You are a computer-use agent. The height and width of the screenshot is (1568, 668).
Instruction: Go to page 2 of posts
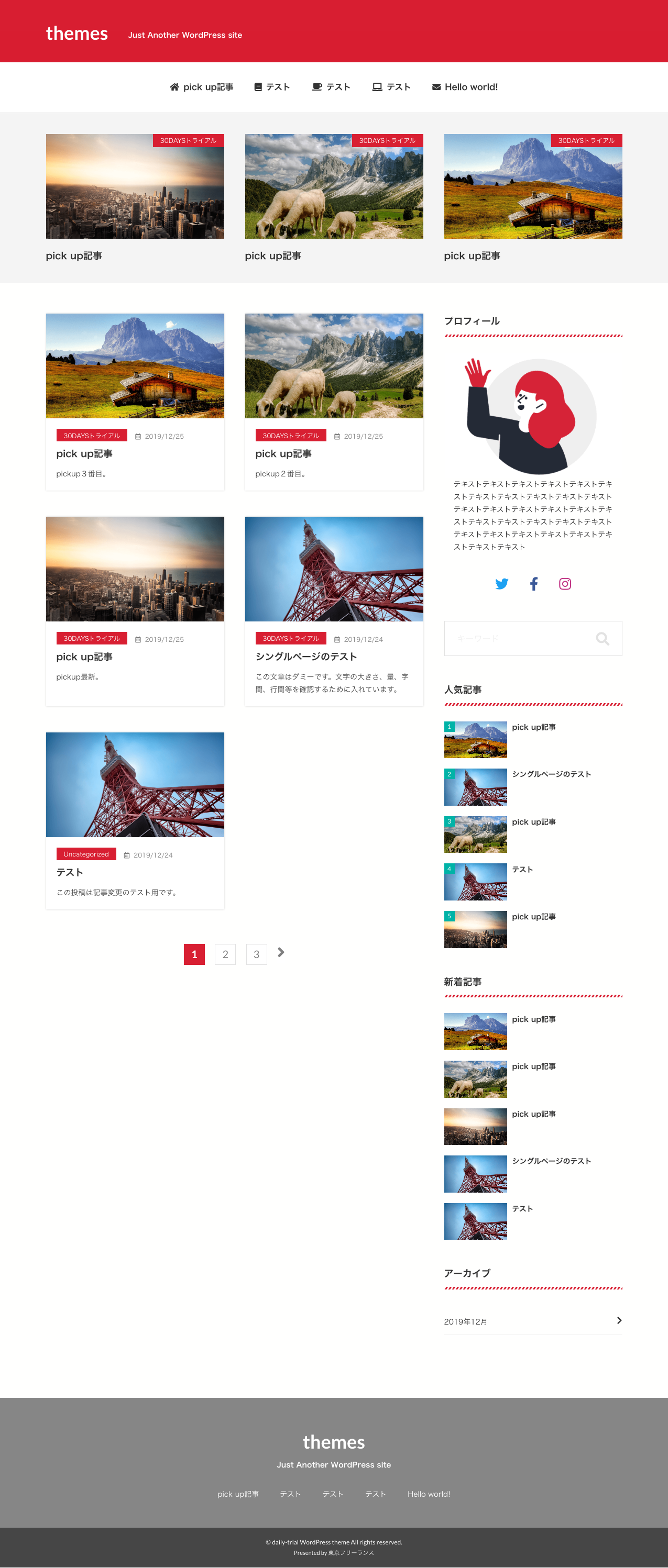coord(225,954)
